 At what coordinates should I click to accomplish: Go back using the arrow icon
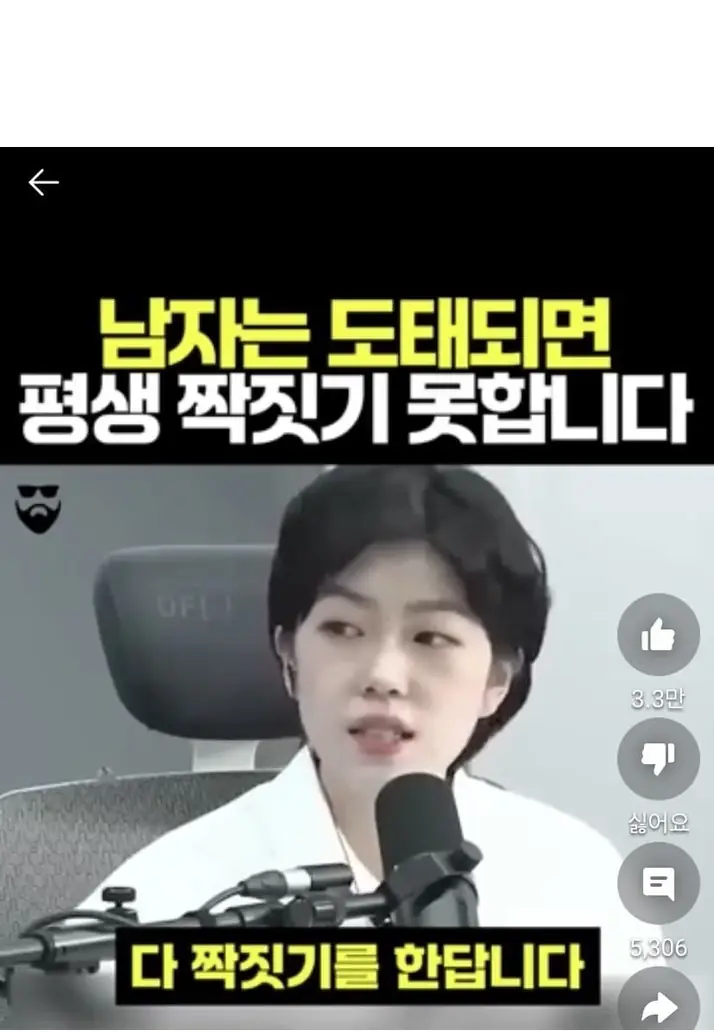click(x=43, y=182)
